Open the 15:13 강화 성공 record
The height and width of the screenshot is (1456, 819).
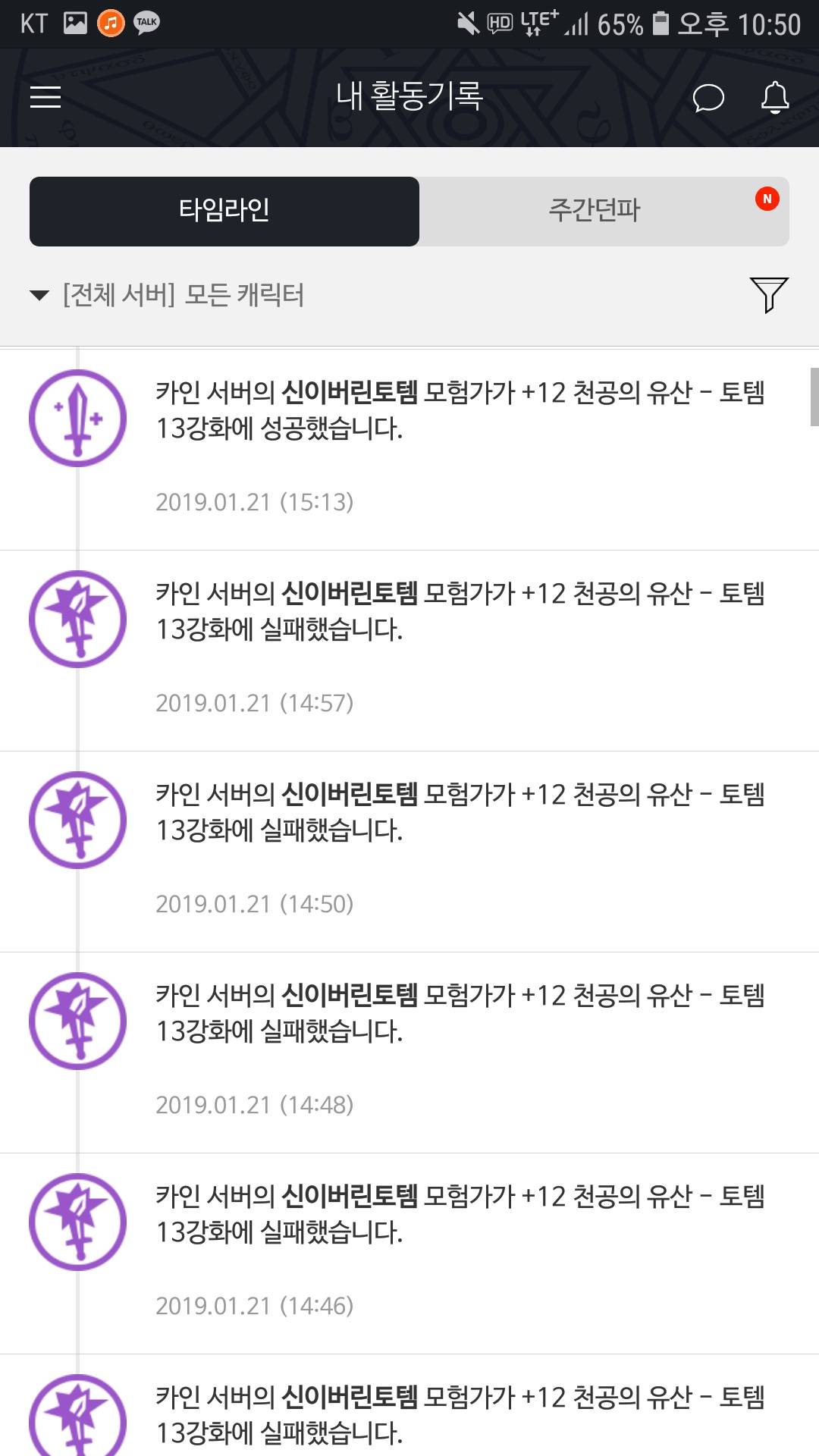409,450
